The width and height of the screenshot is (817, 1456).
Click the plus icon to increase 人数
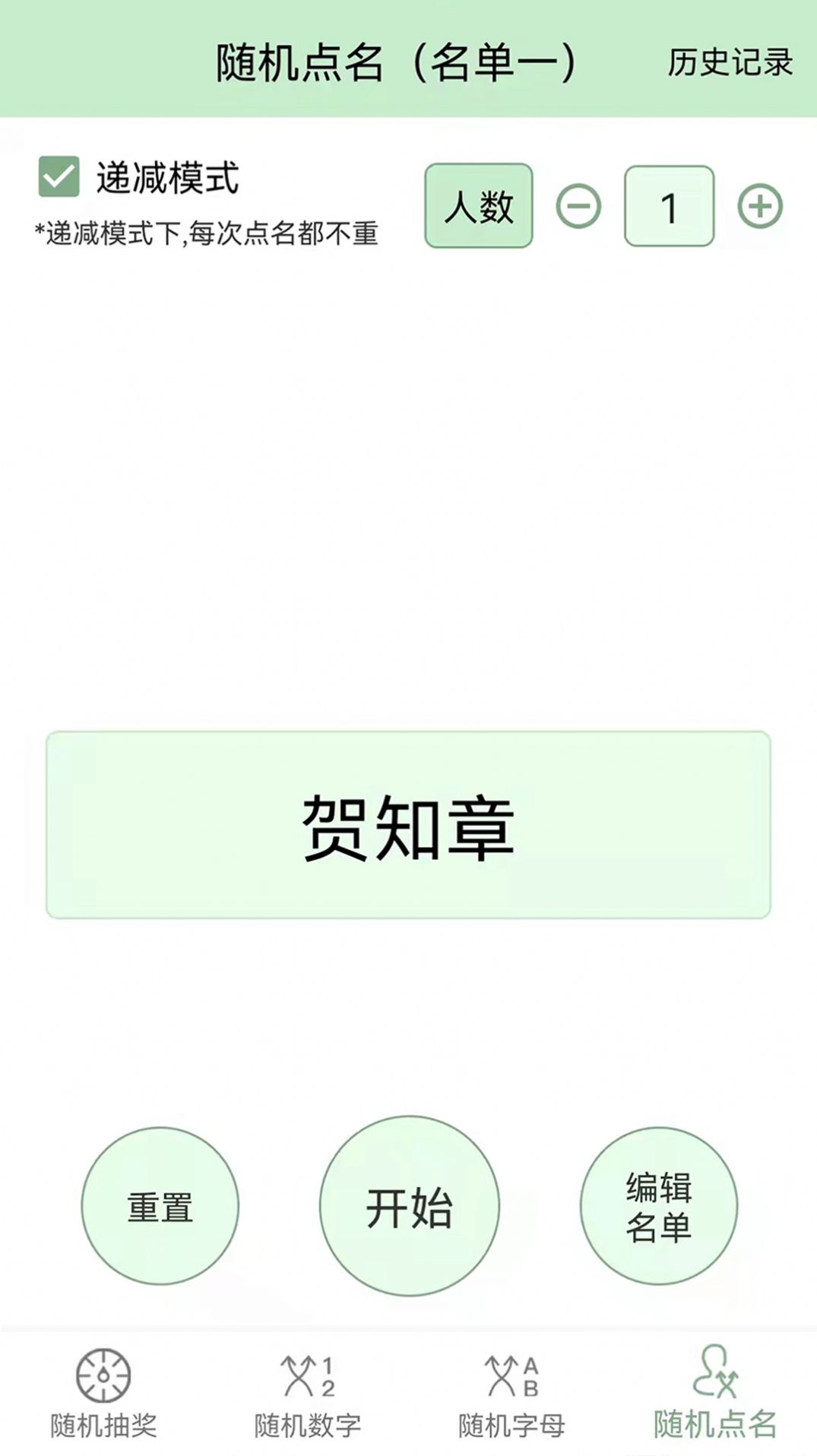click(x=758, y=205)
